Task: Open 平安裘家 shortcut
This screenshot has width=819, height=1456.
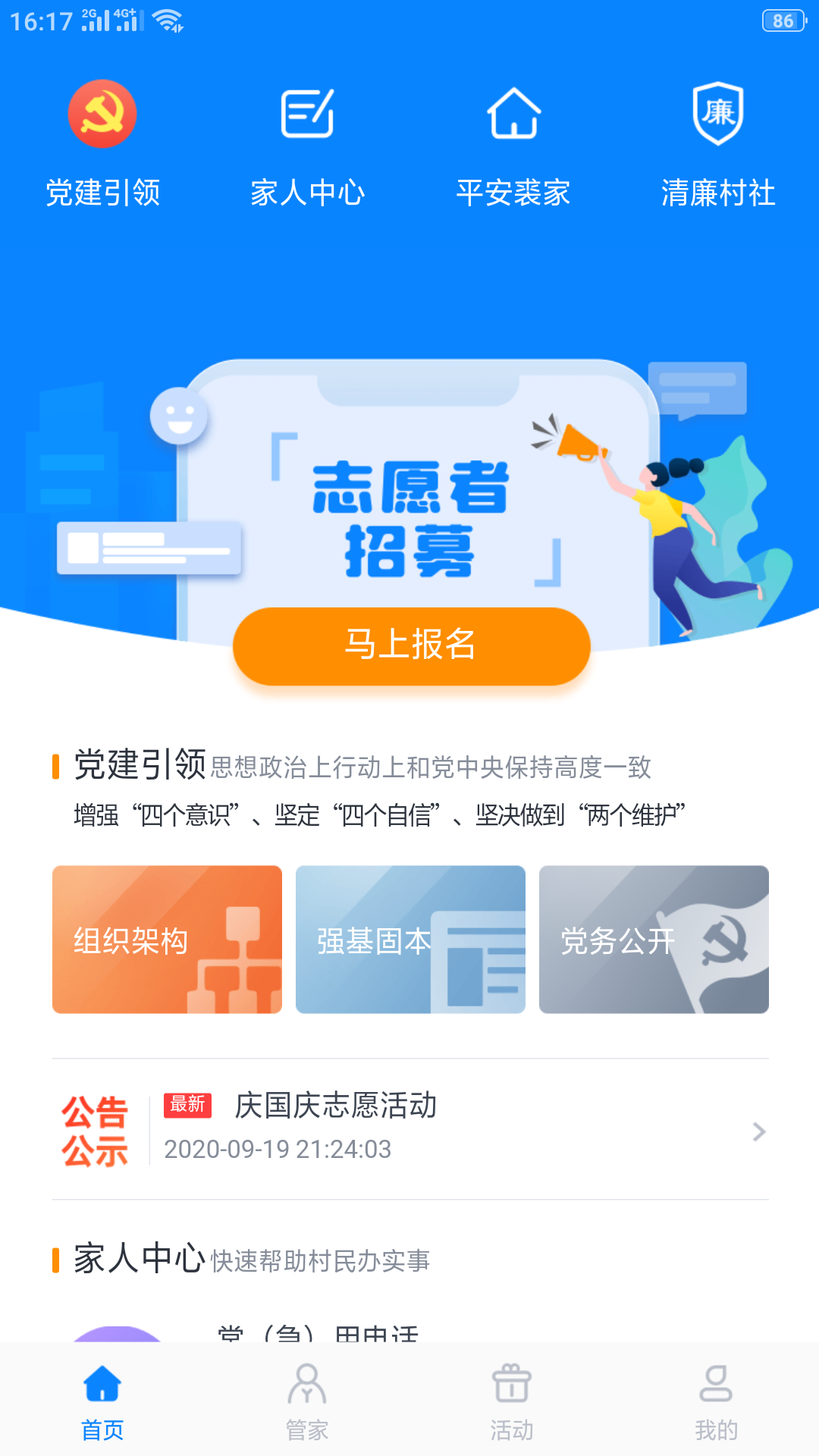Action: tap(513, 143)
